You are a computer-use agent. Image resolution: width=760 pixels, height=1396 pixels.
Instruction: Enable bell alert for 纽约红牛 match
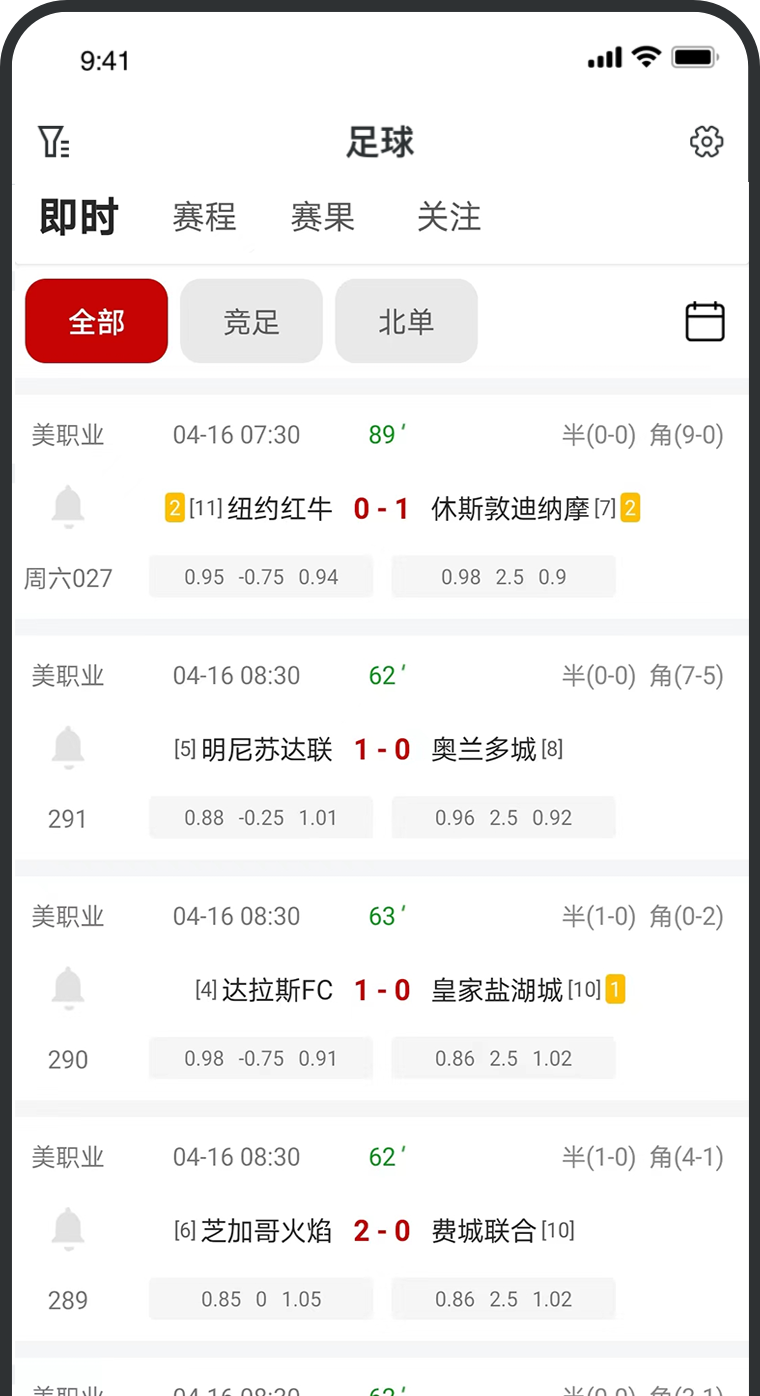pyautogui.click(x=68, y=507)
